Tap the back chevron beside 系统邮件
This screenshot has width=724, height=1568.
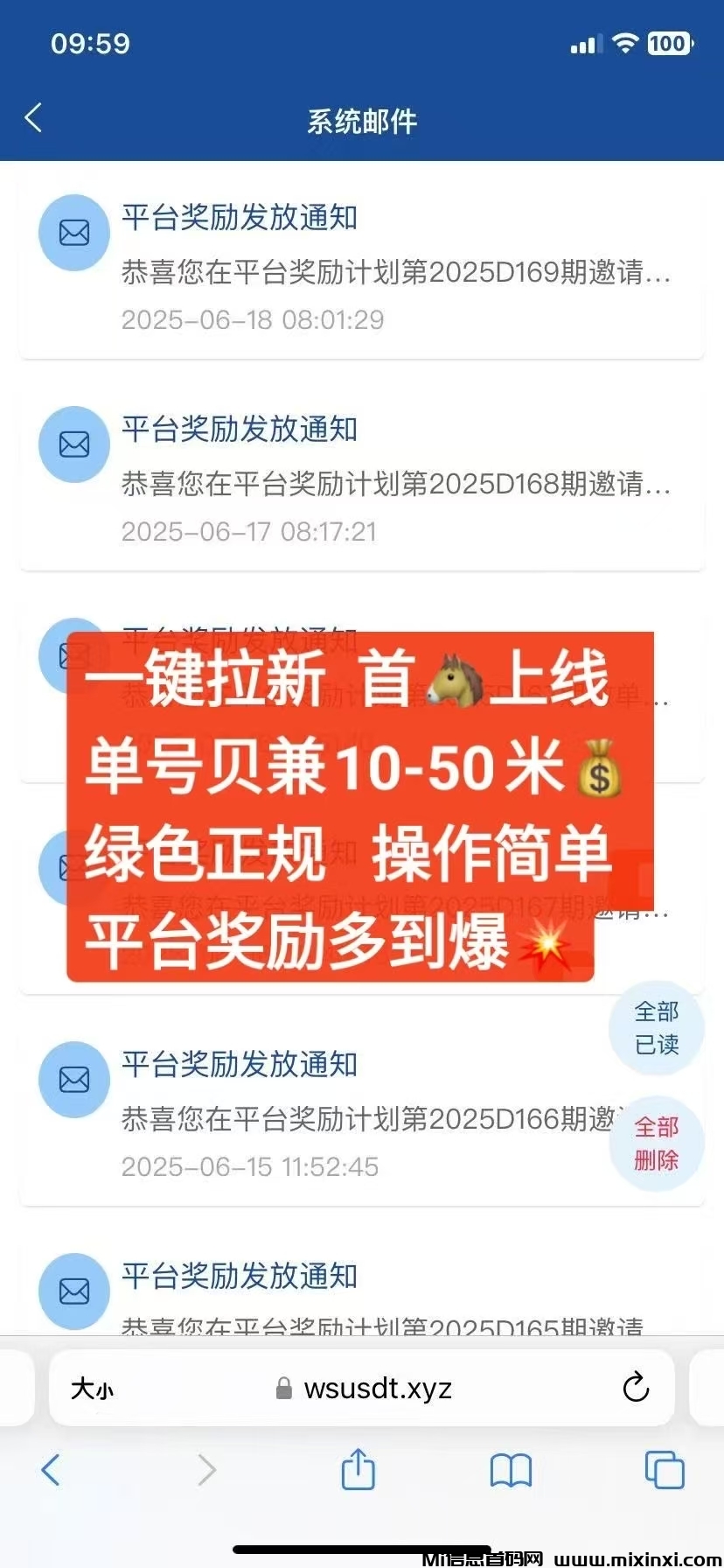click(x=33, y=118)
